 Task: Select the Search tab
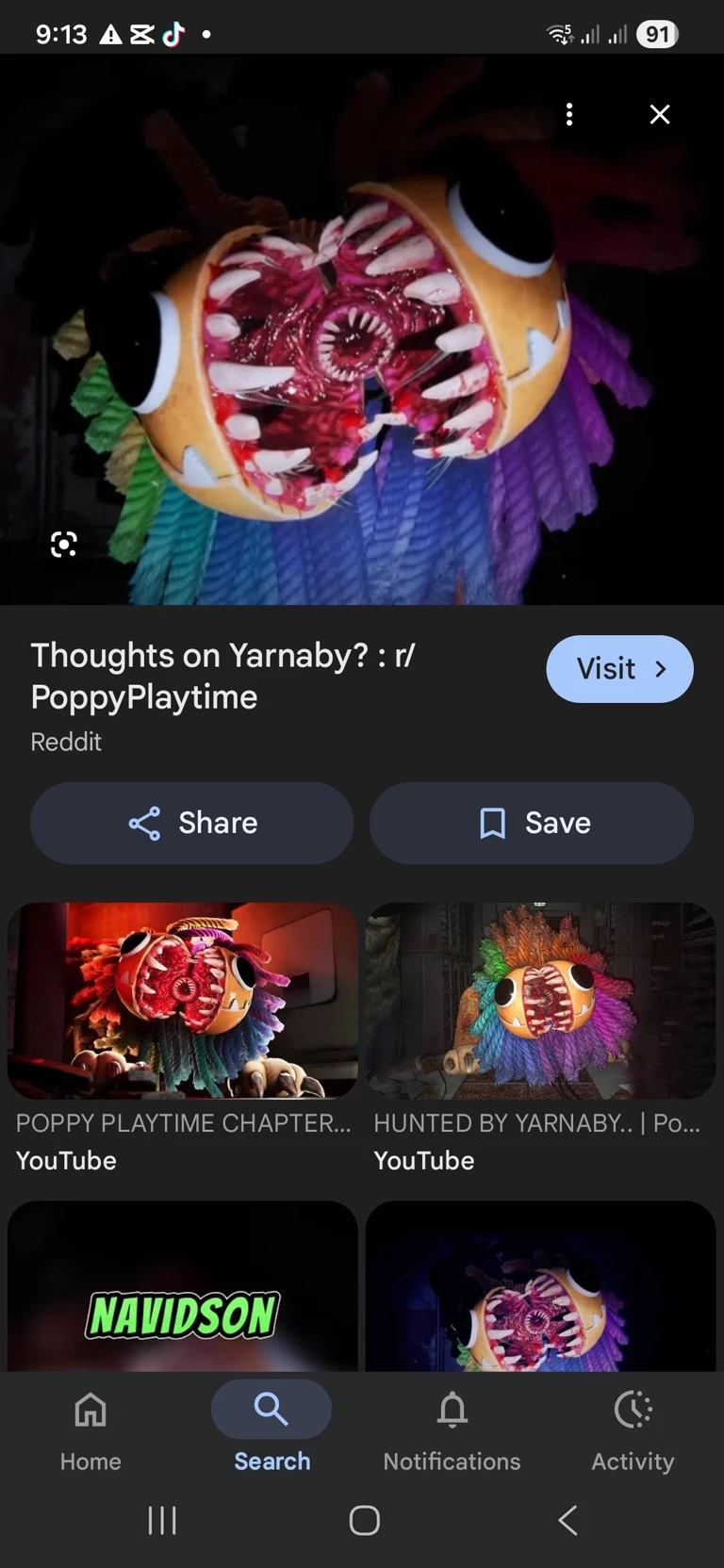tap(271, 1430)
